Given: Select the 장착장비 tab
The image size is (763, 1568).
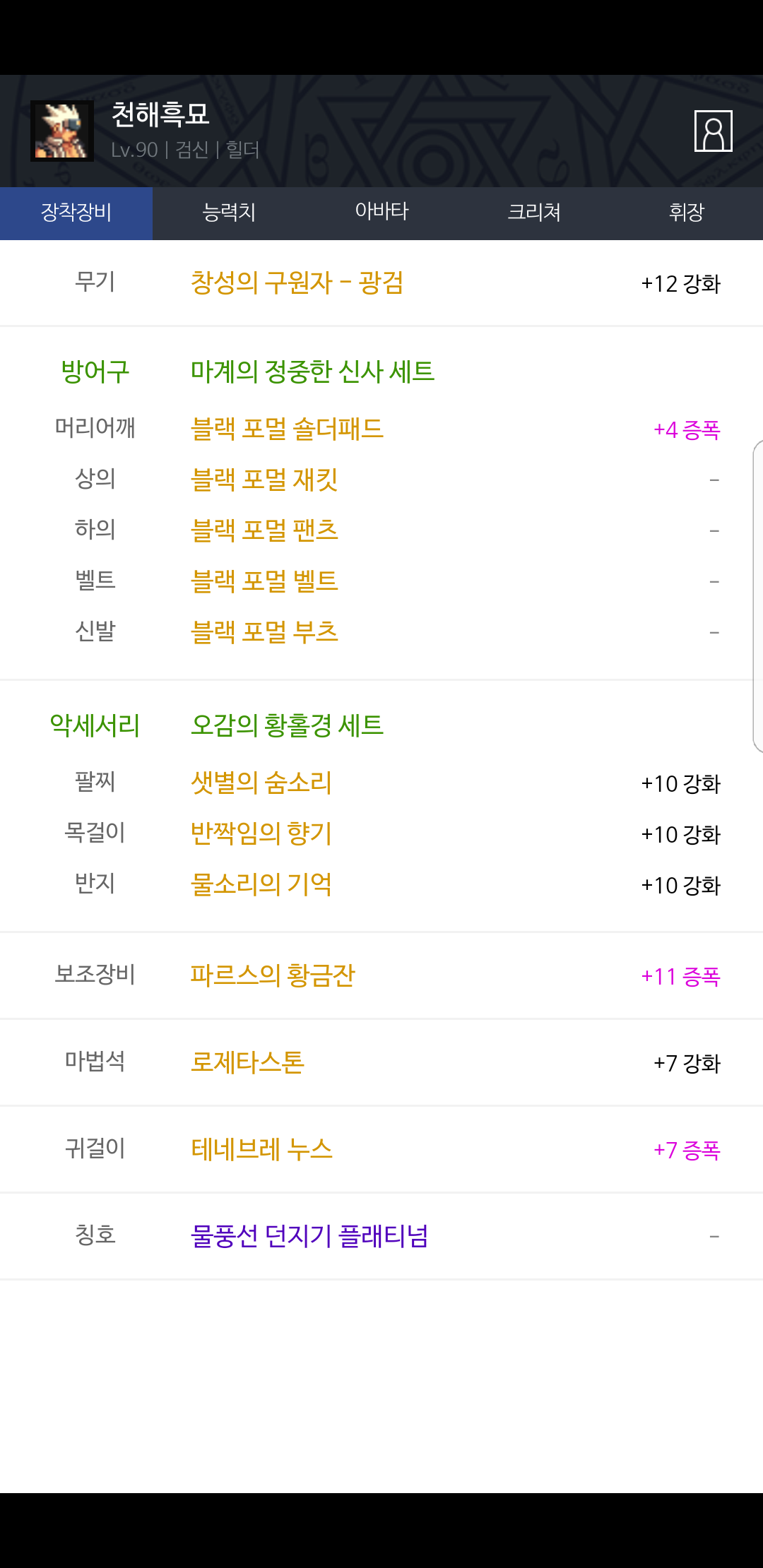Looking at the screenshot, I should 76,213.
